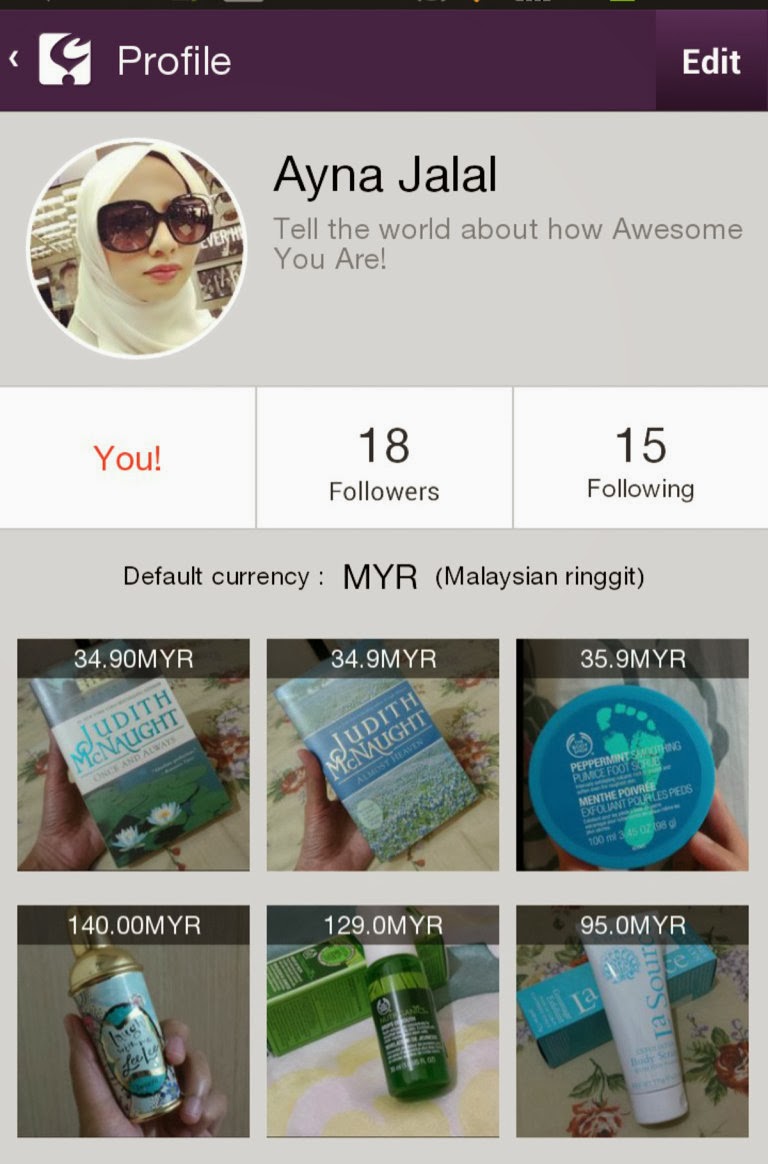
Task: Open the 34.90MYR Once and Always book listing
Action: tap(133, 755)
